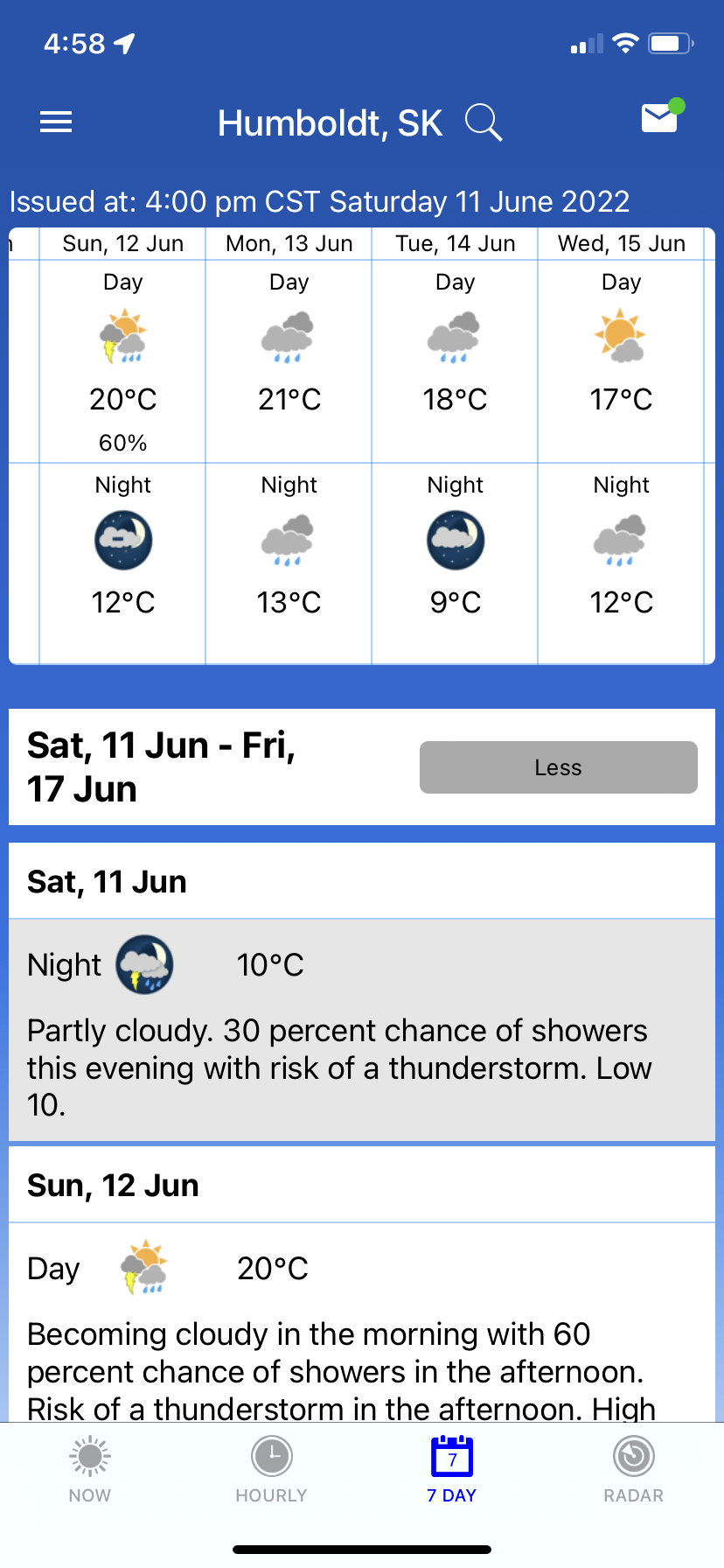Image resolution: width=724 pixels, height=1568 pixels.
Task: Open the hamburger menu
Action: point(56,122)
